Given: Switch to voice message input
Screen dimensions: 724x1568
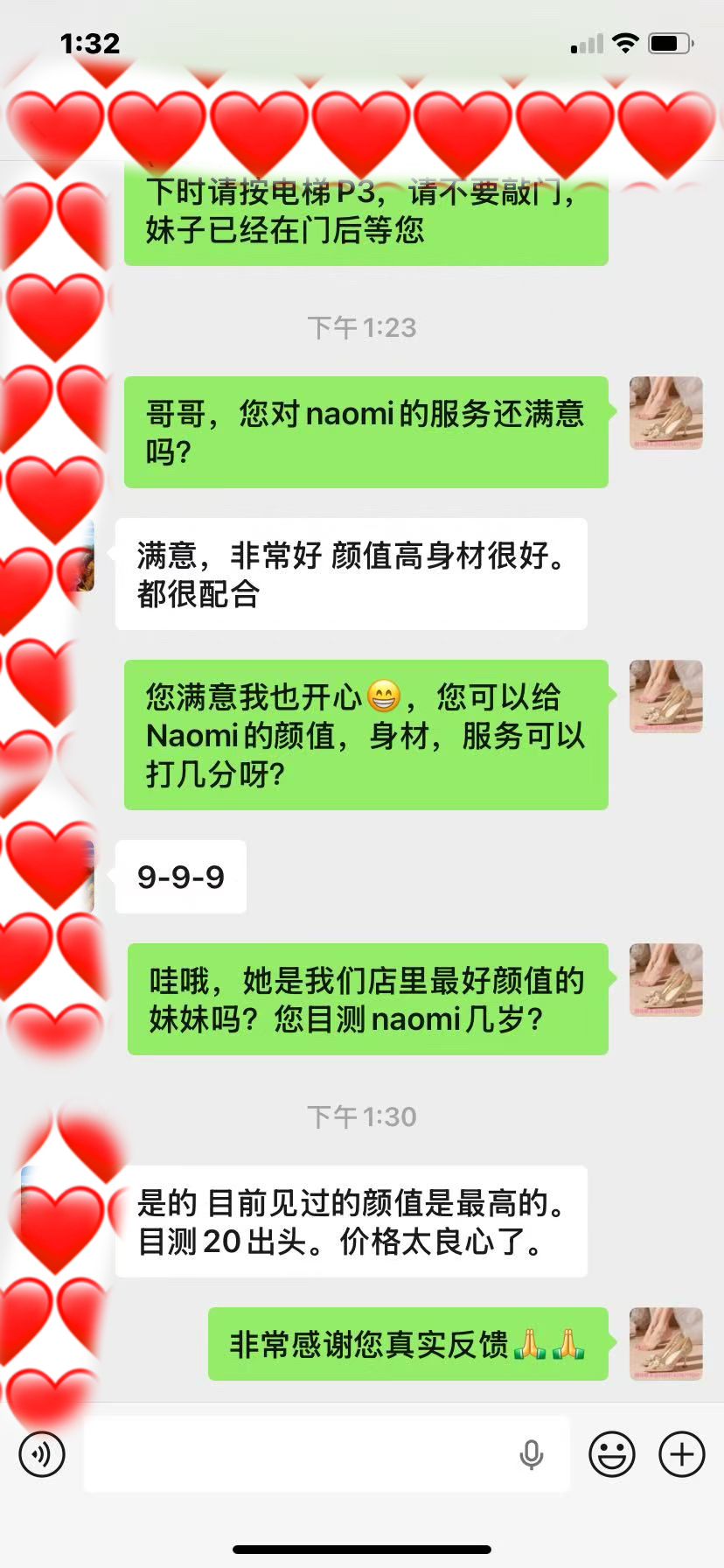Looking at the screenshot, I should (42, 1454).
